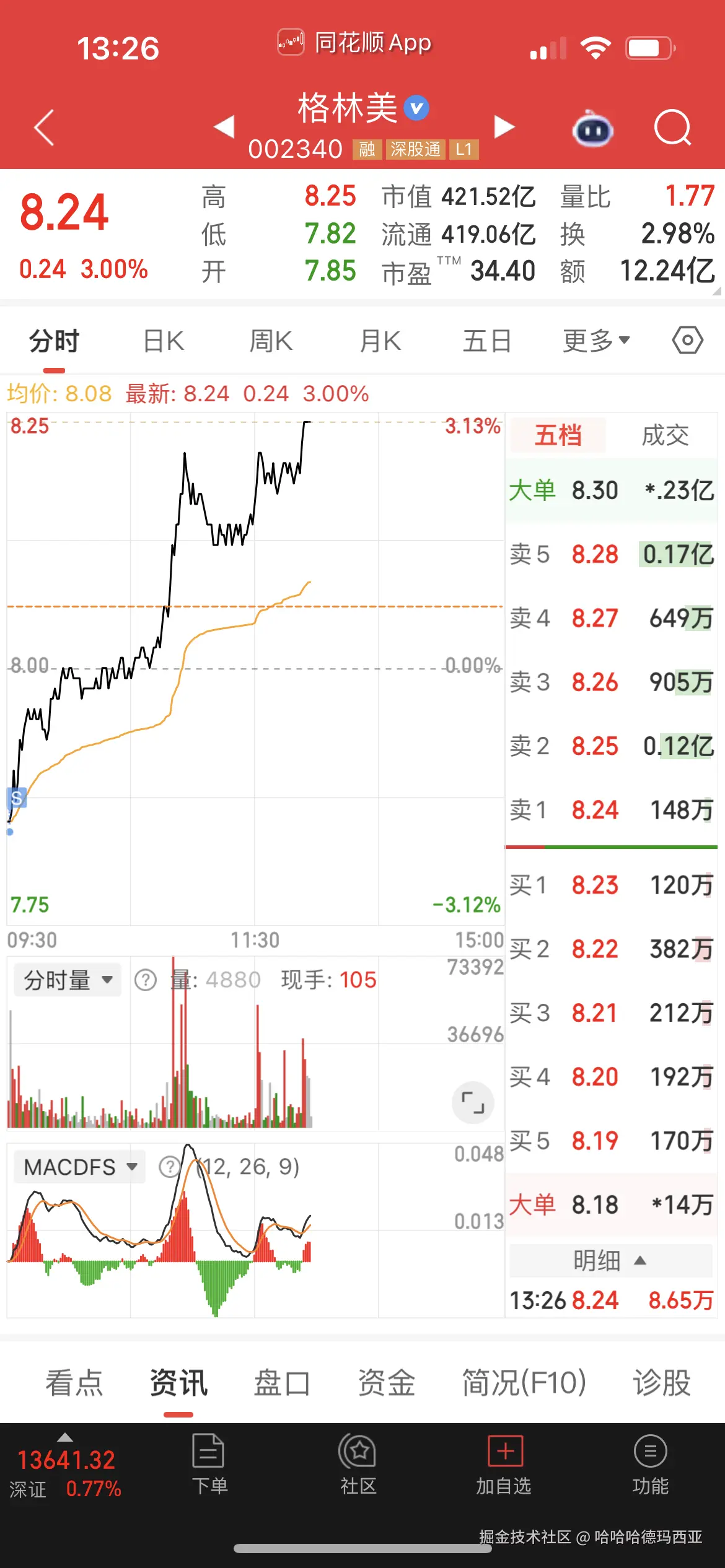The height and width of the screenshot is (1568, 725).
Task: Open the 更多 chart type dropdown
Action: 595,339
